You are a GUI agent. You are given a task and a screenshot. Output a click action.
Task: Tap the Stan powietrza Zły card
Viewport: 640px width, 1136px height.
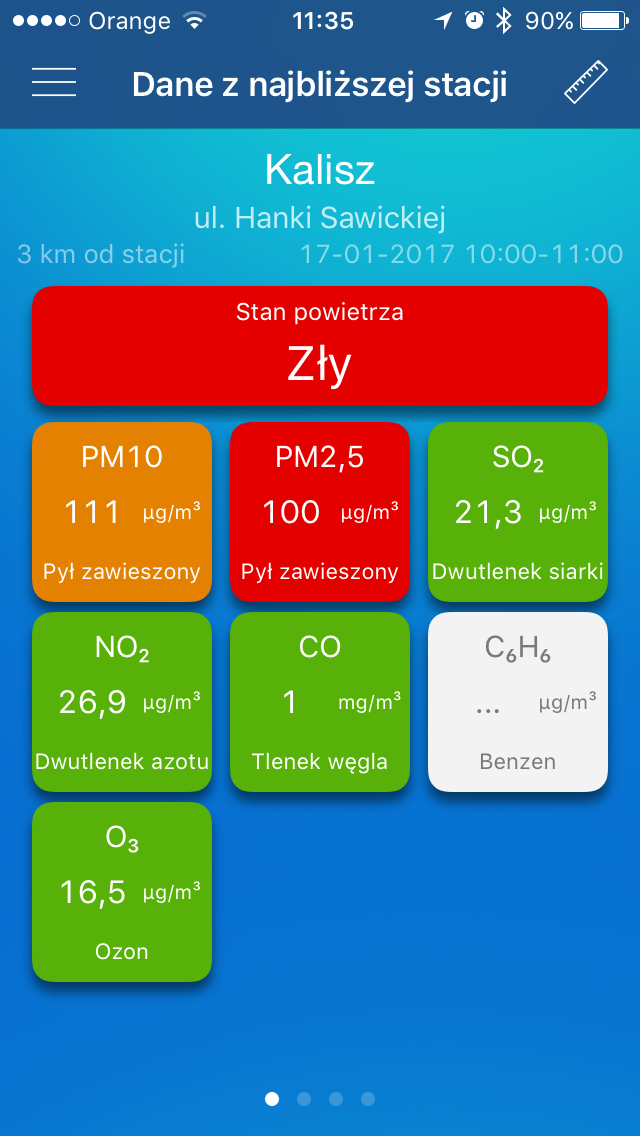320,346
